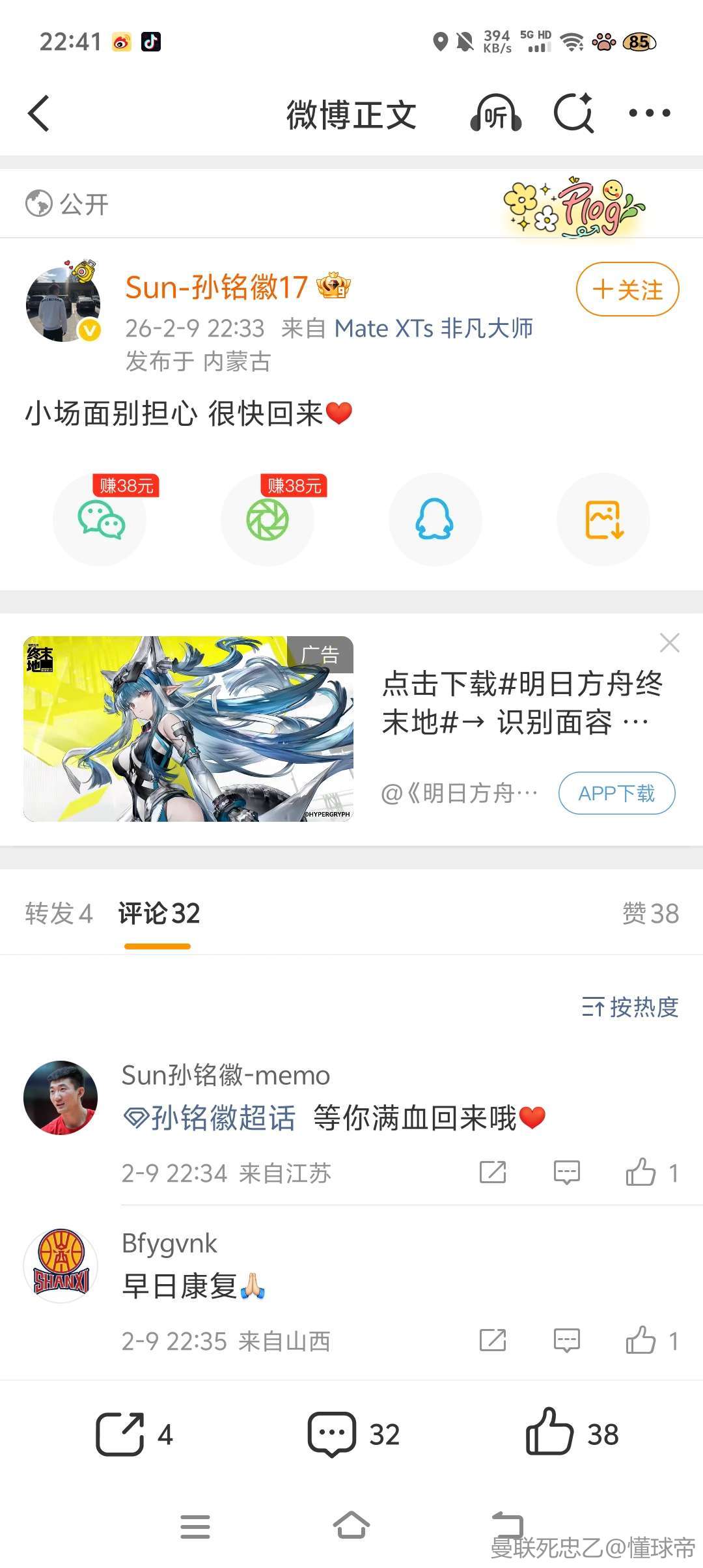
Task: Go back from the Weibo post page
Action: click(39, 113)
